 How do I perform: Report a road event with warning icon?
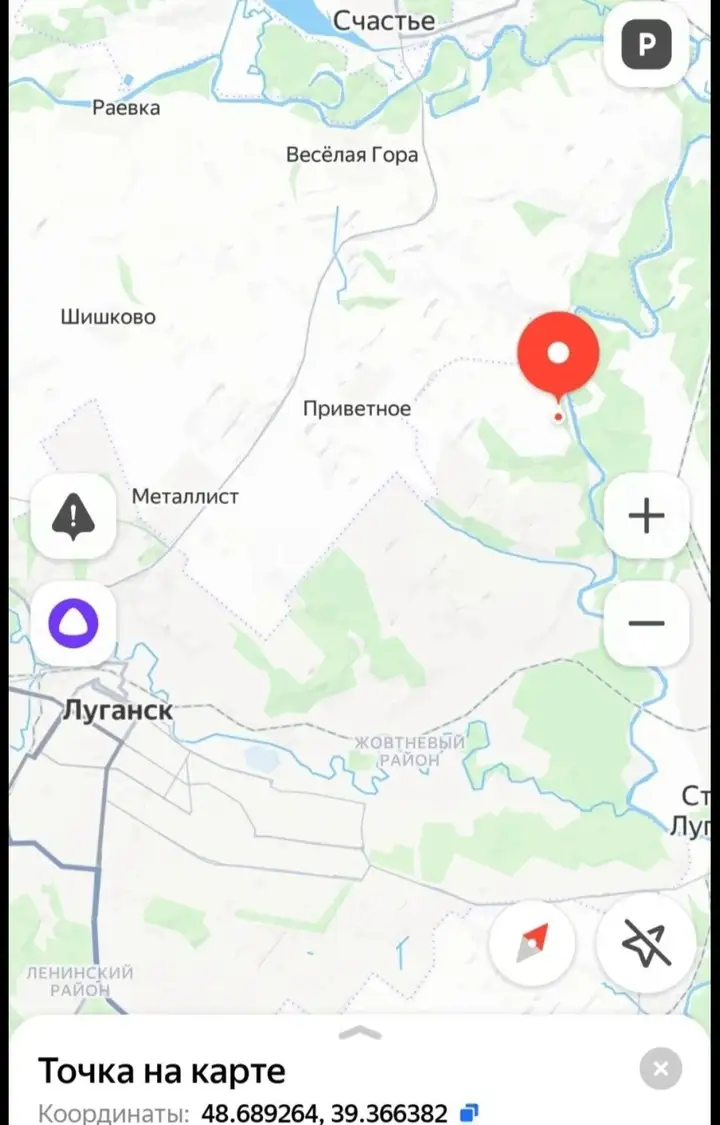point(72,516)
